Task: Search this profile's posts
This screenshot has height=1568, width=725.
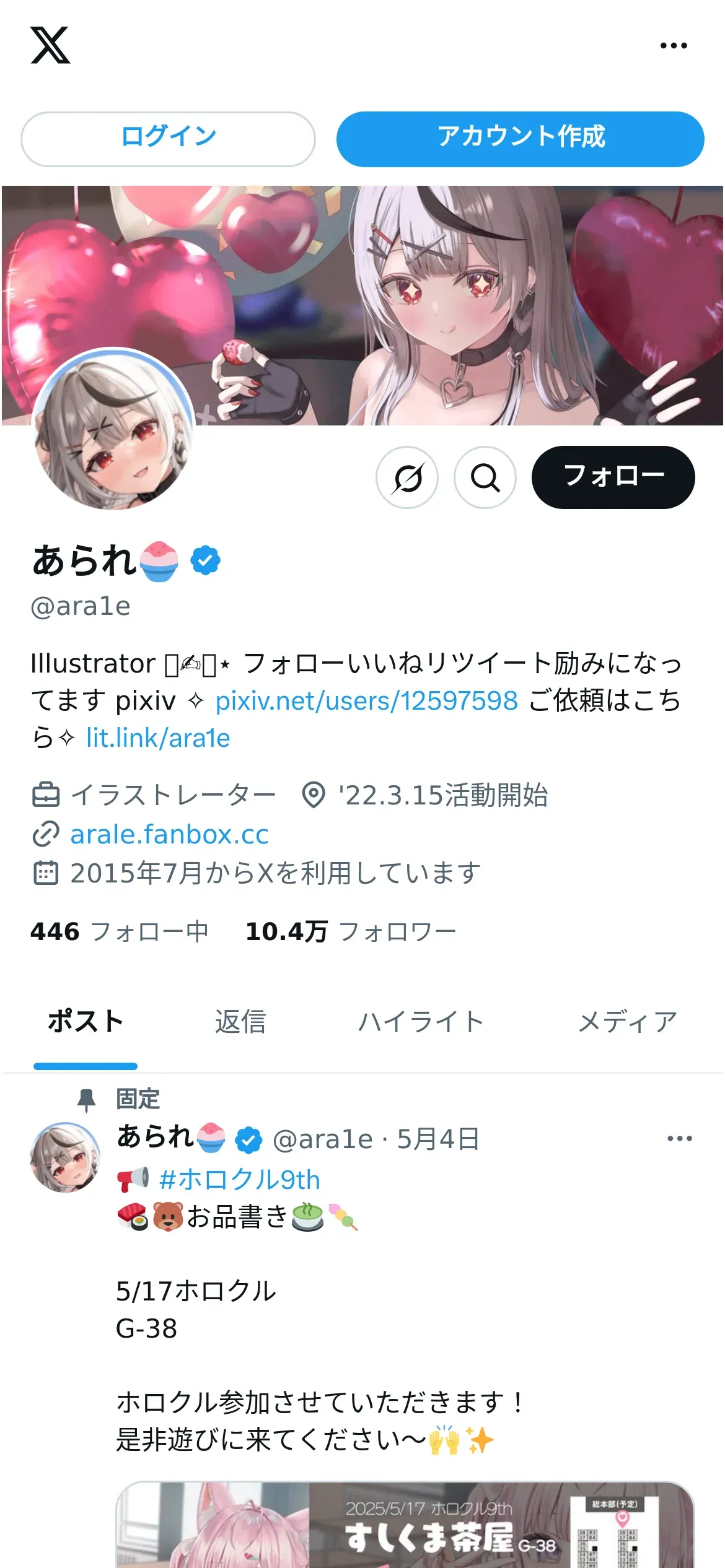Action: click(485, 477)
